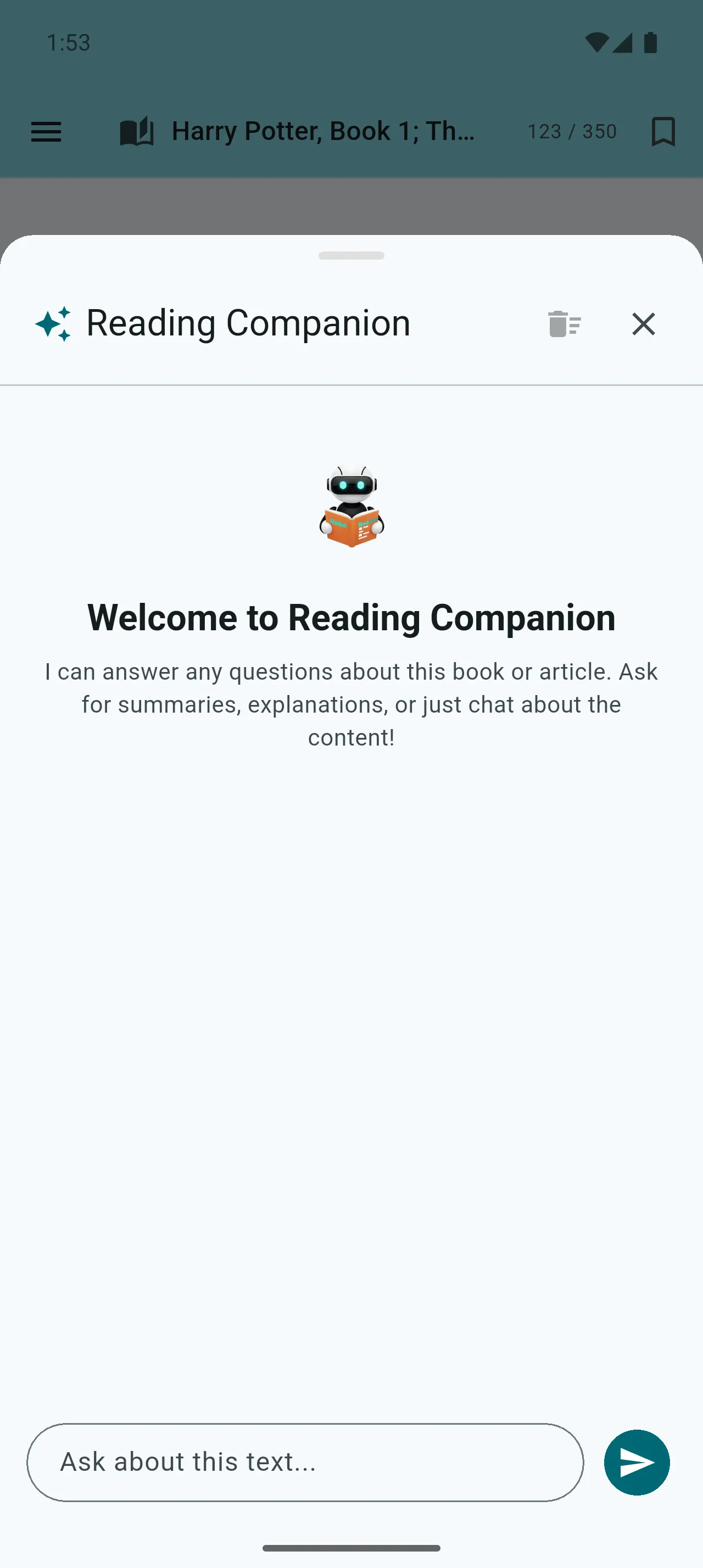Tap the drag handle atop the sheet
Image resolution: width=703 pixels, height=1568 pixels.
[x=351, y=256]
